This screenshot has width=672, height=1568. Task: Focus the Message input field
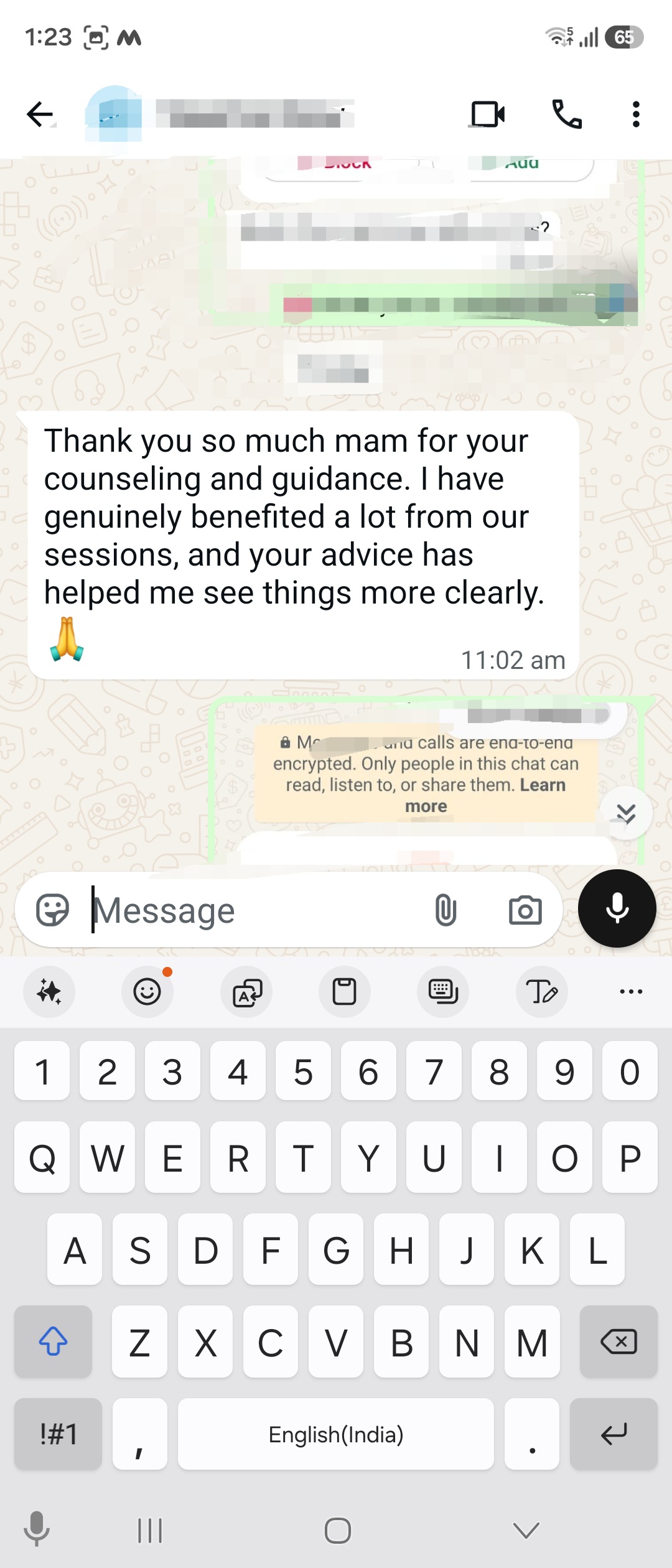[255, 910]
